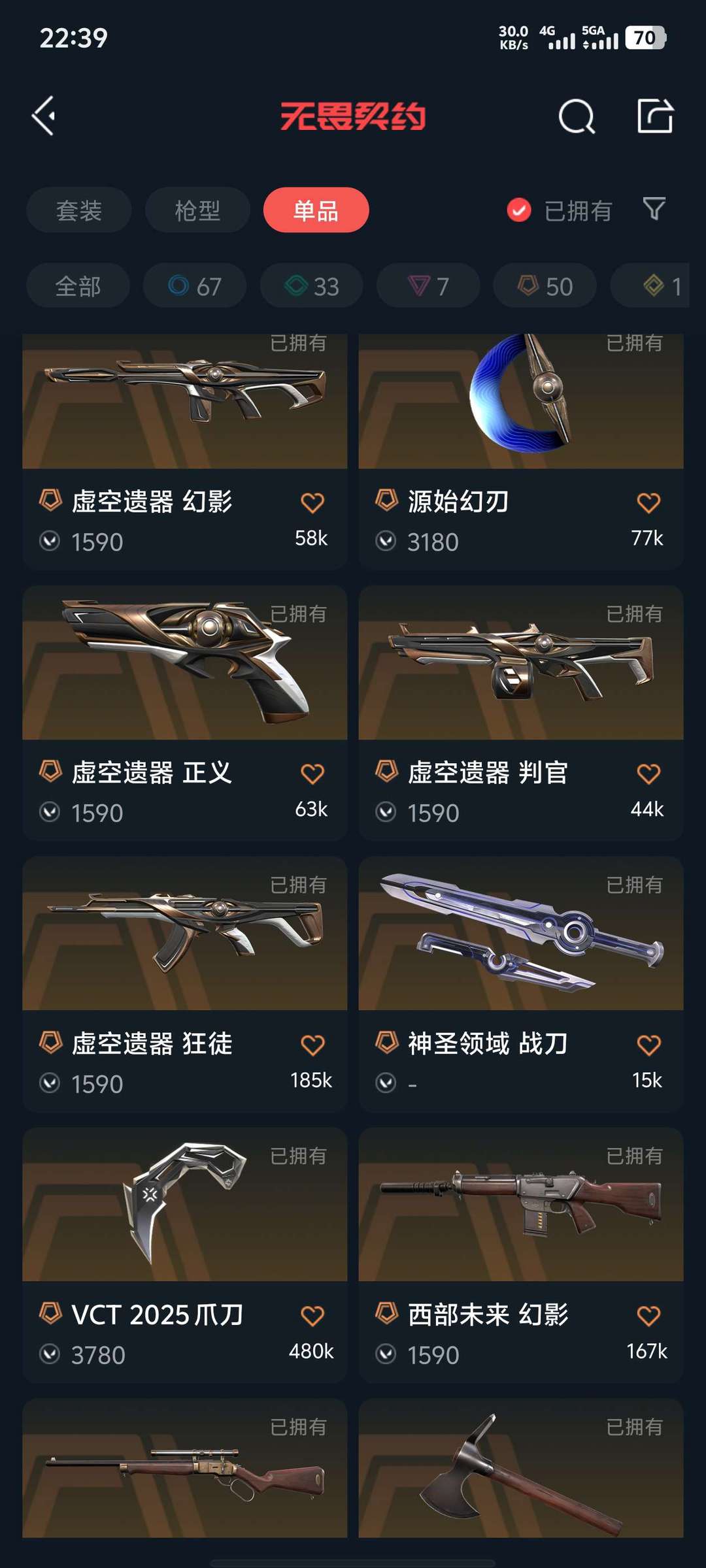The width and height of the screenshot is (706, 1568).
Task: Select the 单品 tab
Action: click(x=316, y=210)
